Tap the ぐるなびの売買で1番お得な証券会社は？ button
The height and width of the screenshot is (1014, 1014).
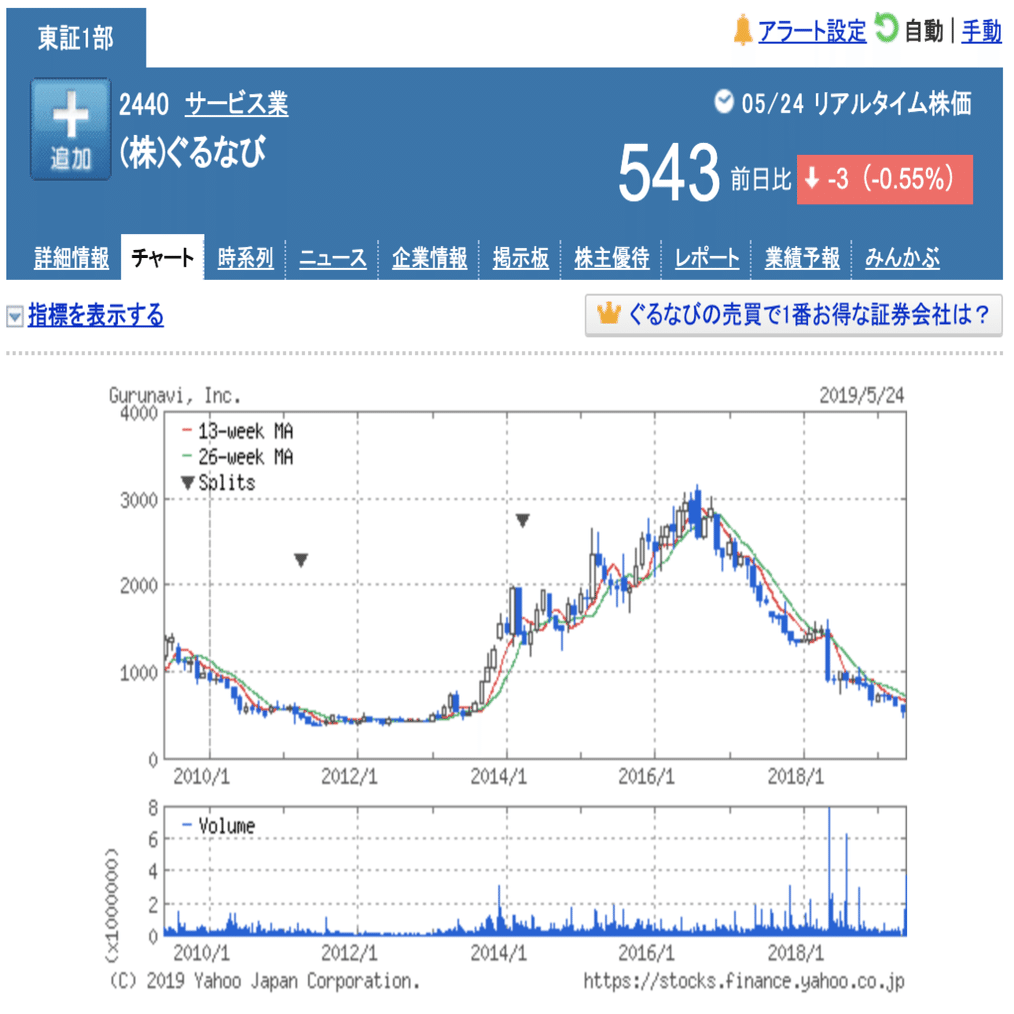pyautogui.click(x=793, y=315)
